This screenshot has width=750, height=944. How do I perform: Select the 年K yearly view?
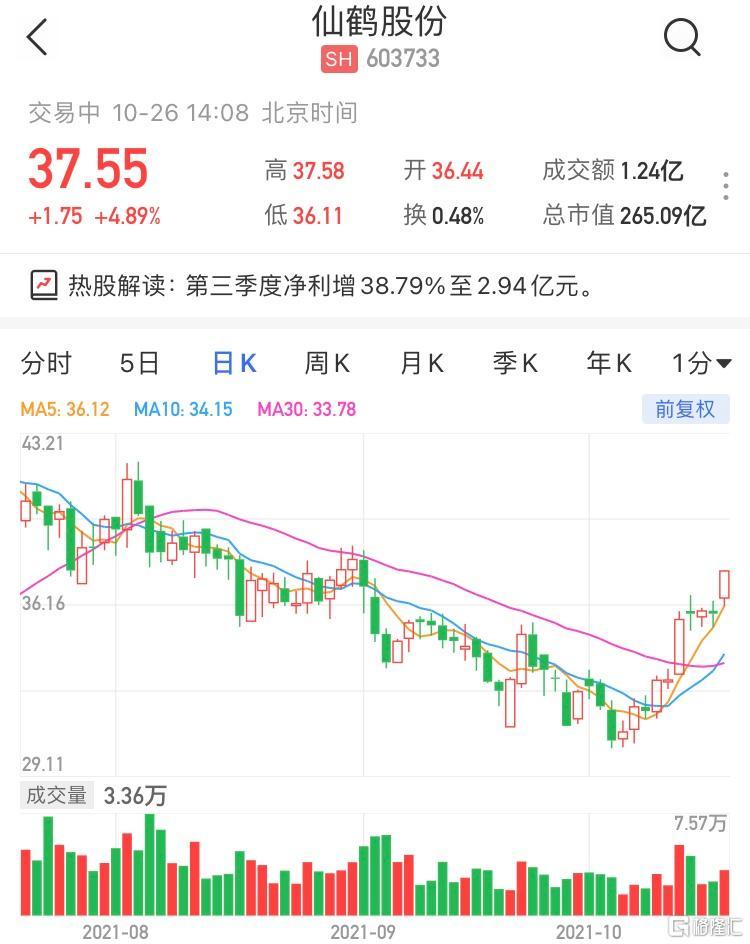pos(608,363)
